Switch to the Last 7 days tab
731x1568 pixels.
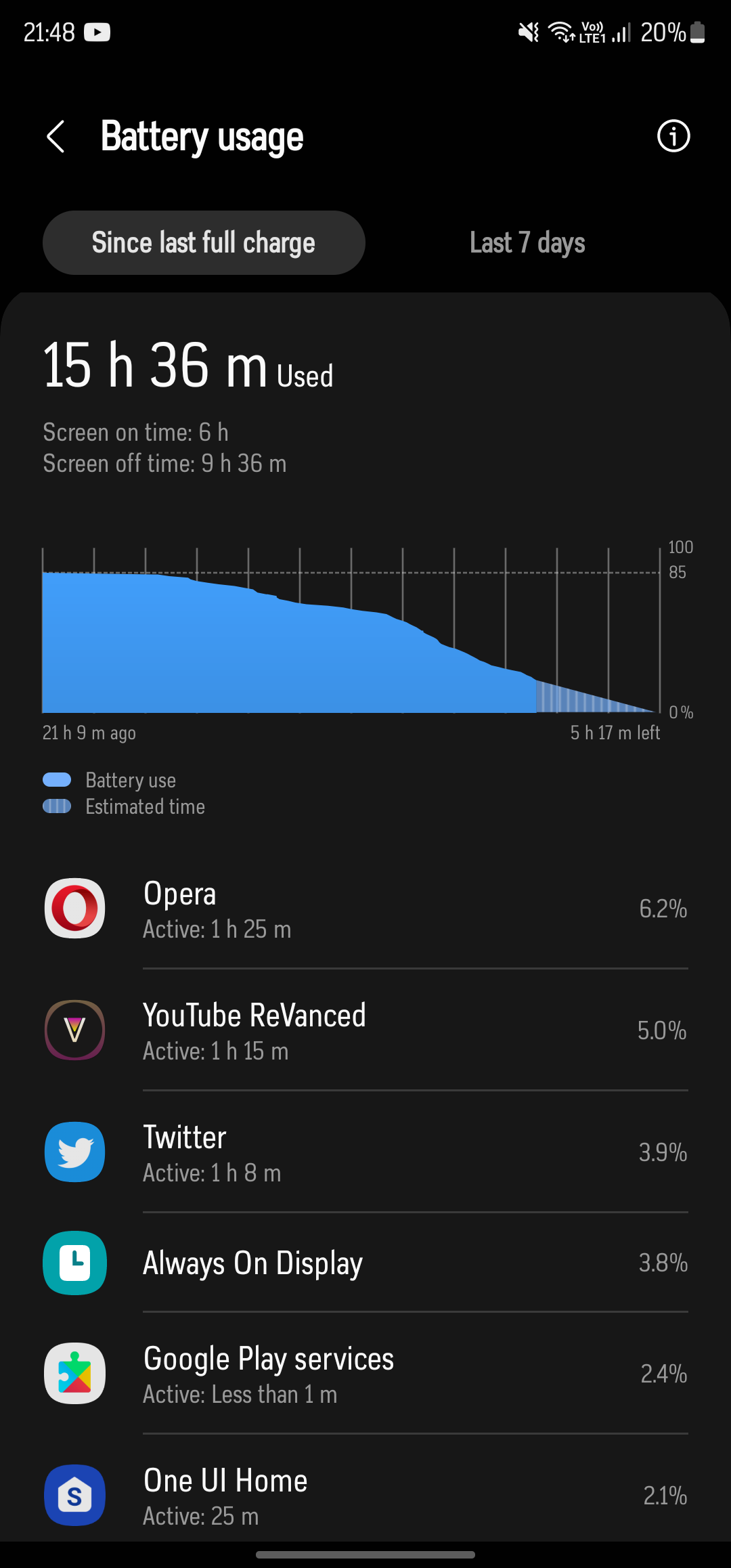coord(527,243)
